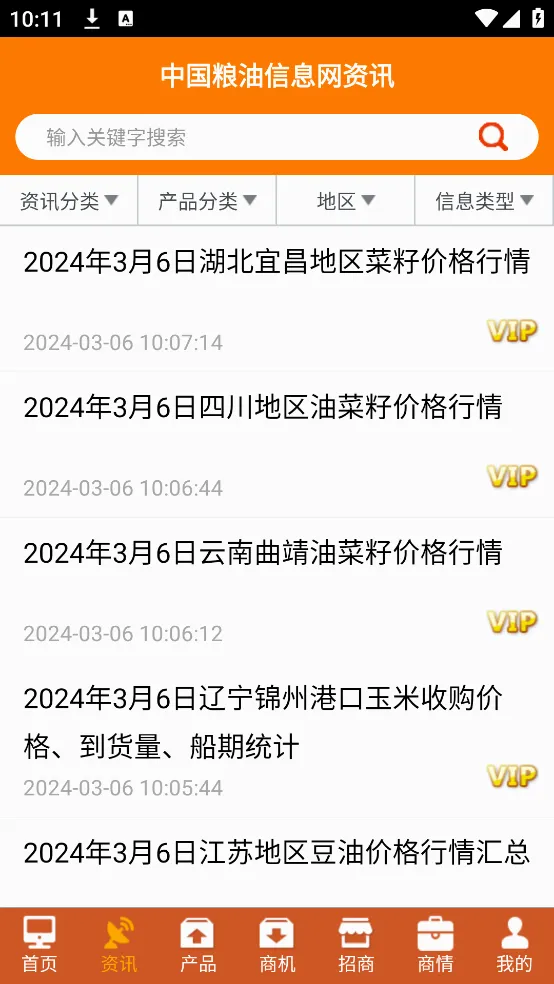Open the 四川地区油菜籽价格行情 article

tap(277, 444)
